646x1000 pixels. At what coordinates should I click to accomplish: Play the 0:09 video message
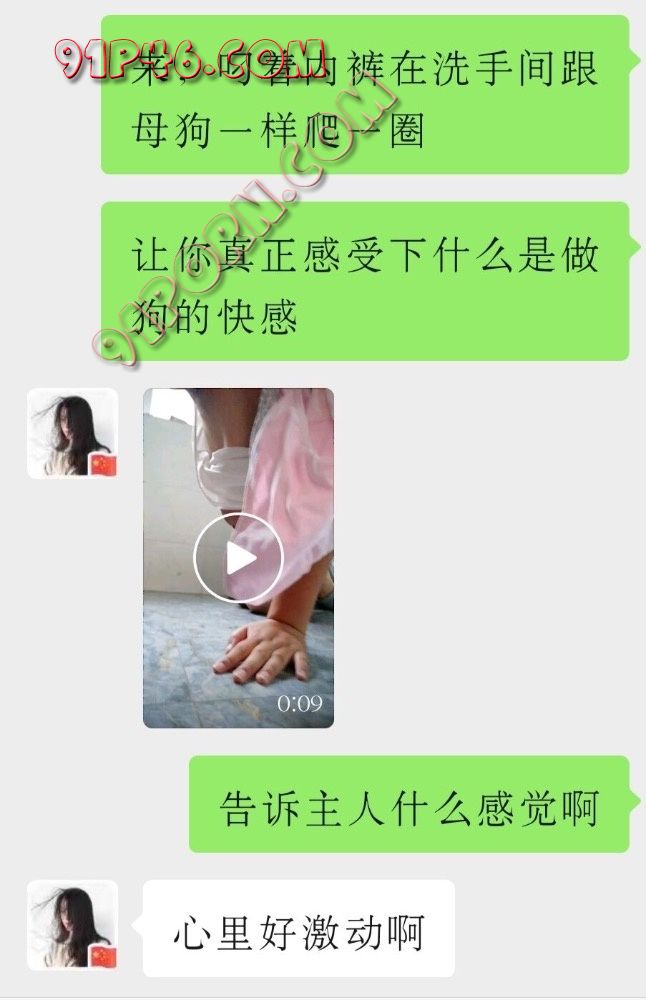(x=238, y=558)
